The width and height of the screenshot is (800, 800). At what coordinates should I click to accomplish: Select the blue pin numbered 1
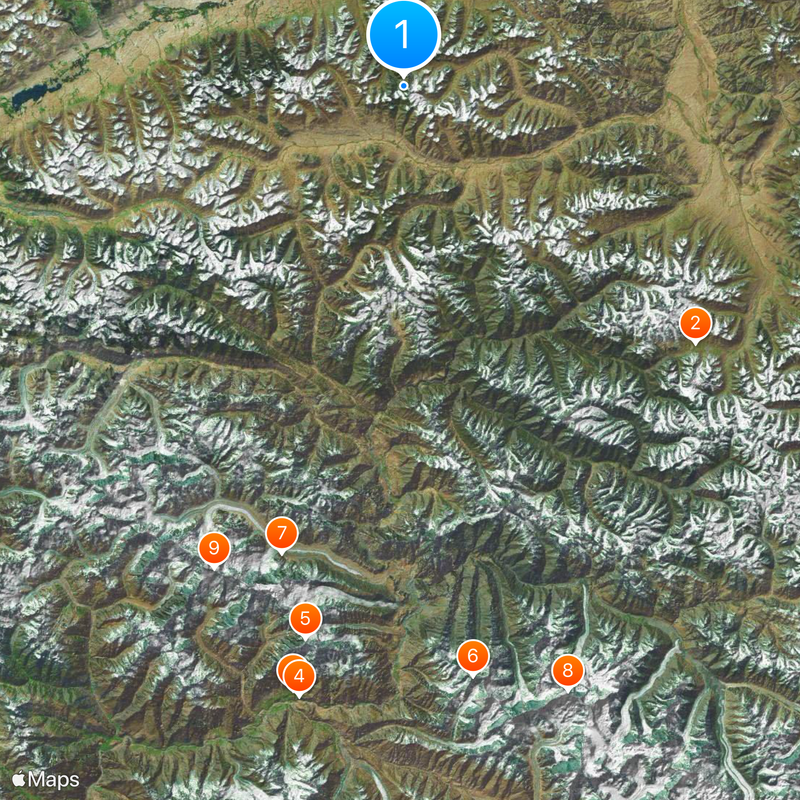click(403, 35)
